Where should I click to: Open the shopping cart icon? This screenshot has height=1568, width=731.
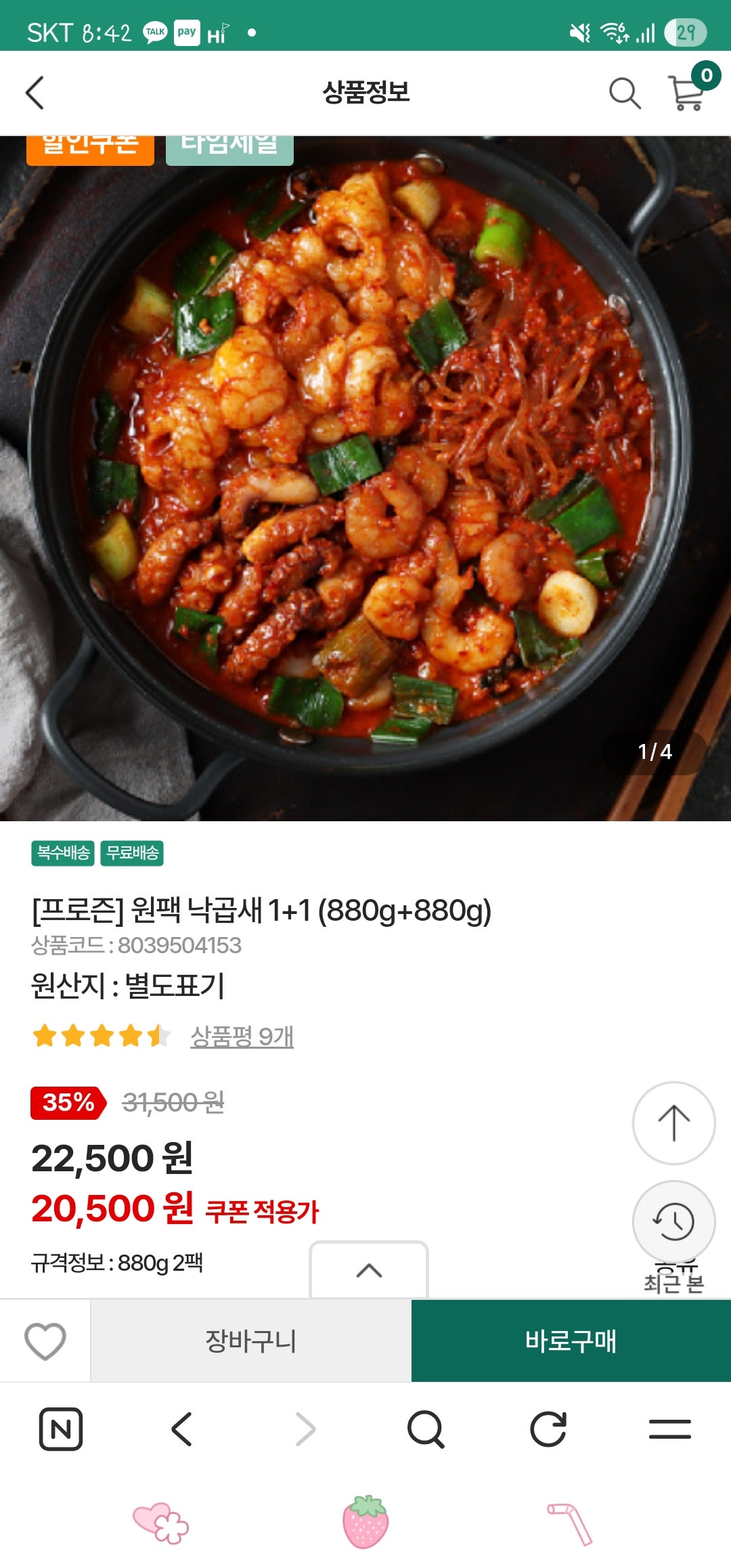(686, 93)
